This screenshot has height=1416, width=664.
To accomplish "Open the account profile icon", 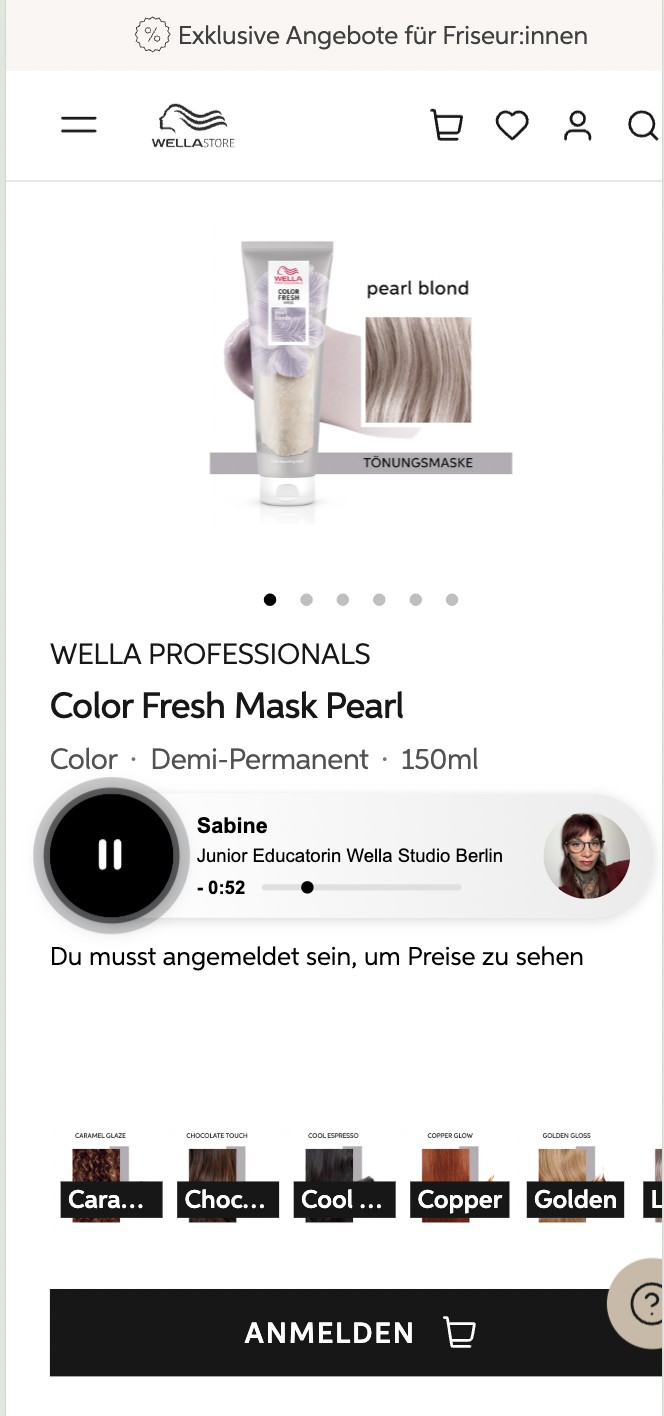I will tap(577, 126).
